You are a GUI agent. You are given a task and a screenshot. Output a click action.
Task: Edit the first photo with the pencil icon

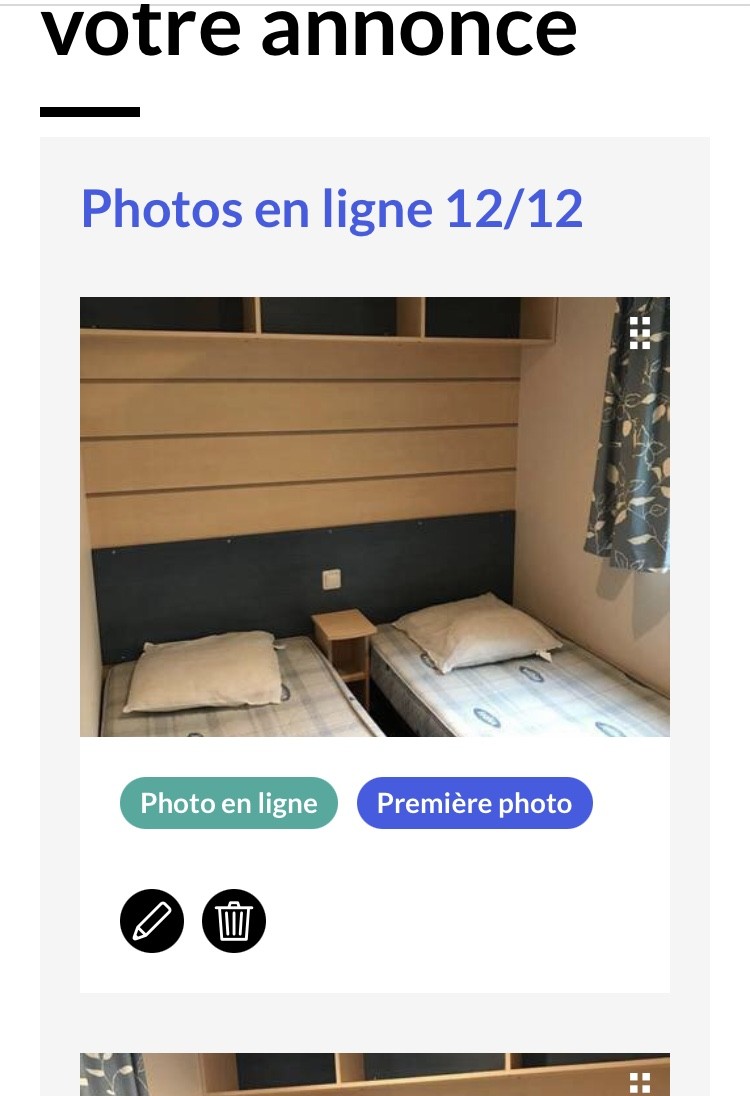(x=152, y=920)
